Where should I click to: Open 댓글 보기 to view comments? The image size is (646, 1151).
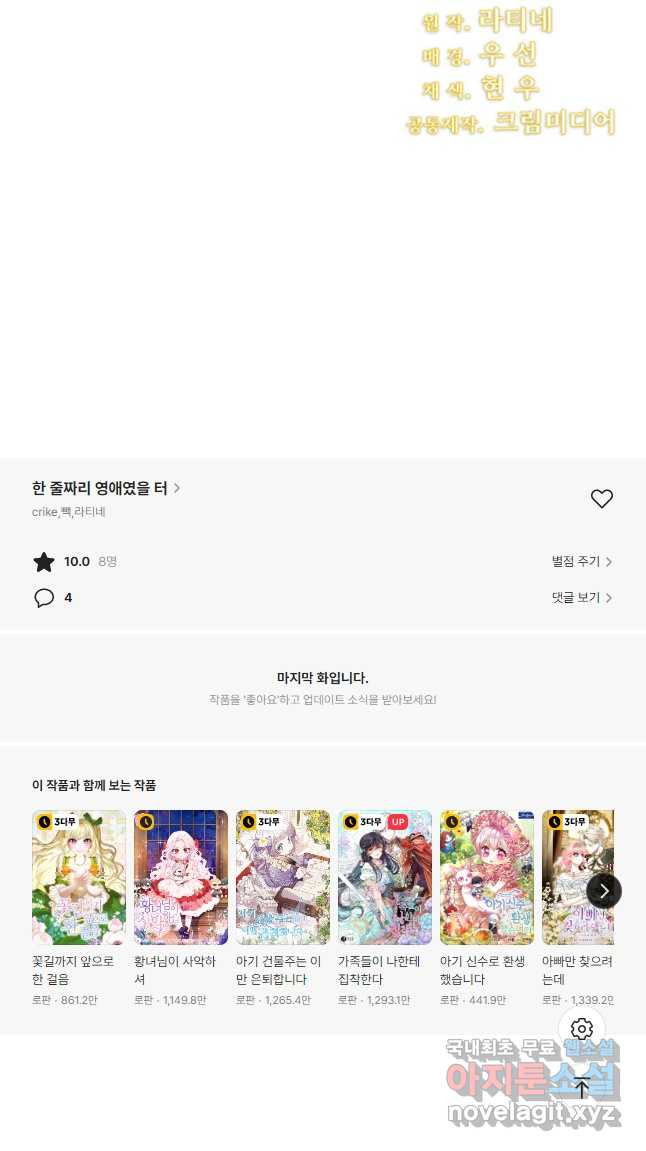point(581,598)
